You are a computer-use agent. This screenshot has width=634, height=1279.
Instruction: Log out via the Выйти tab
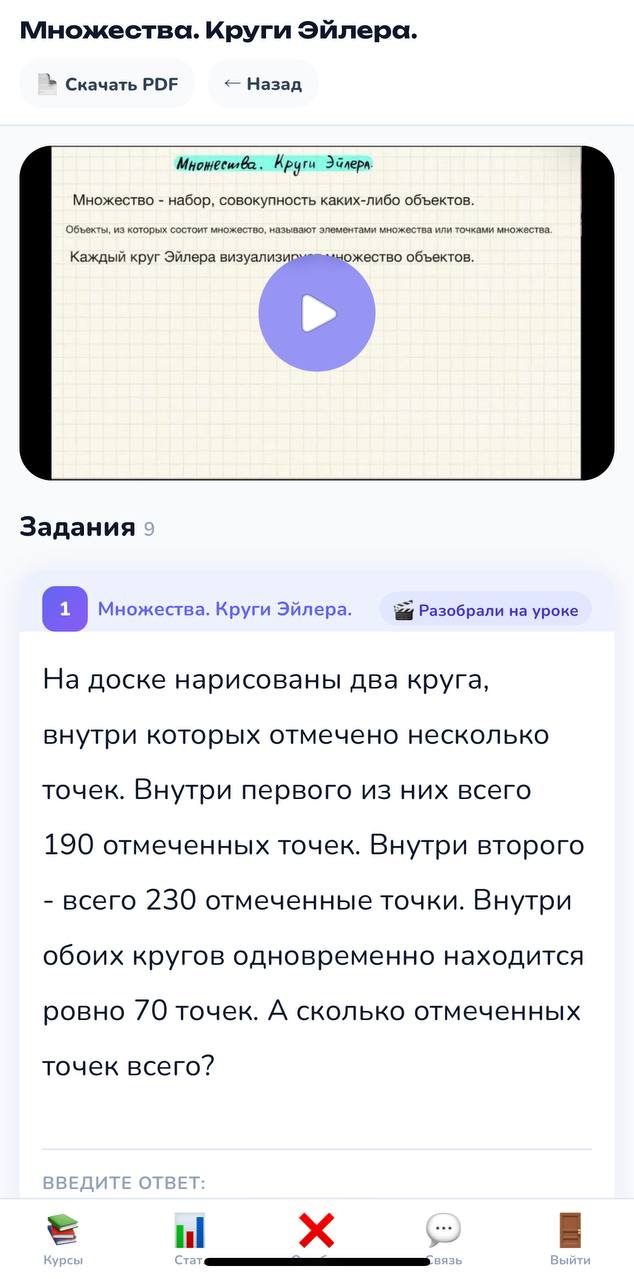coord(570,1238)
